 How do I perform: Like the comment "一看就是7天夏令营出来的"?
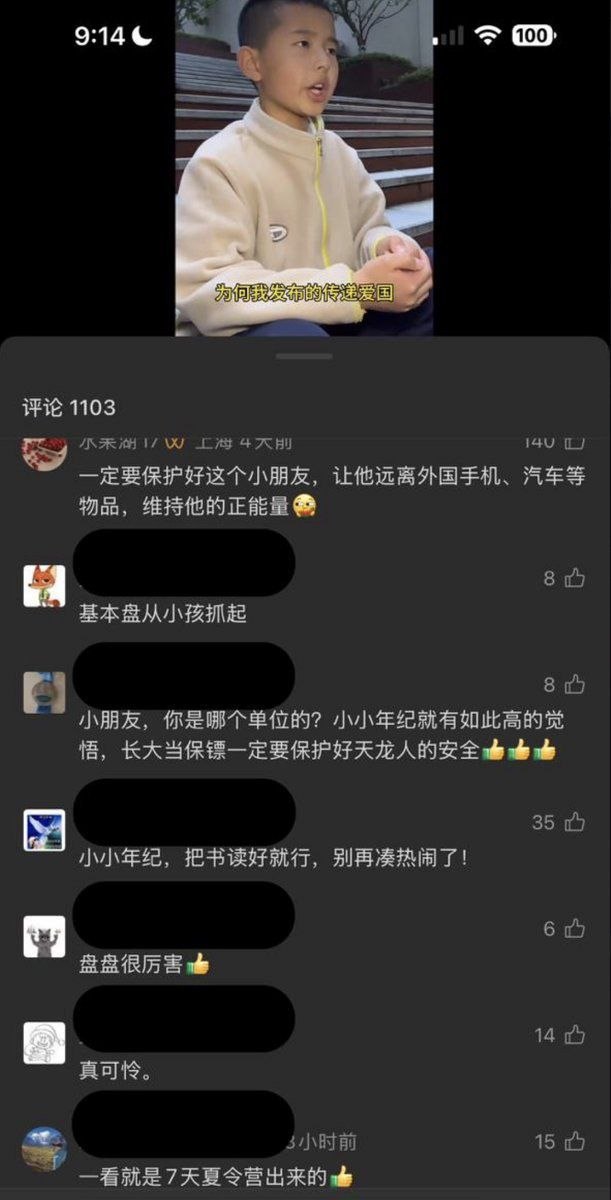pyautogui.click(x=574, y=1141)
